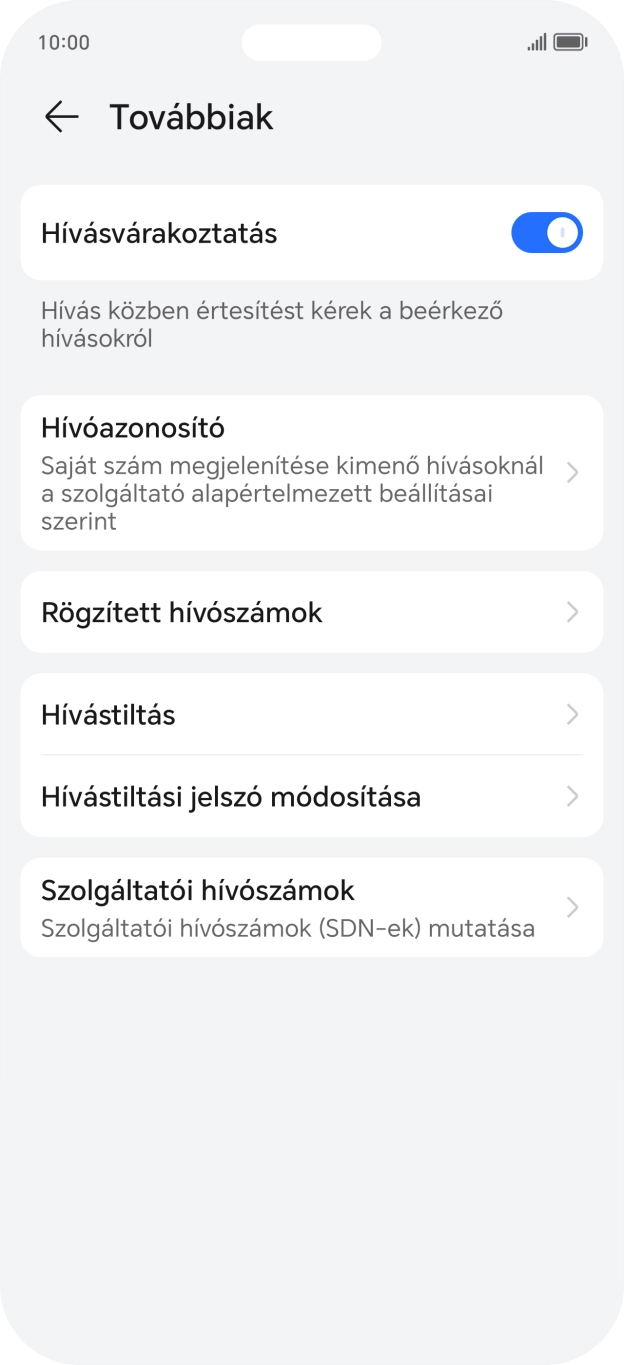Viewport: 624px width, 1365px height.
Task: Go back from the Továbbiak screen
Action: point(61,117)
